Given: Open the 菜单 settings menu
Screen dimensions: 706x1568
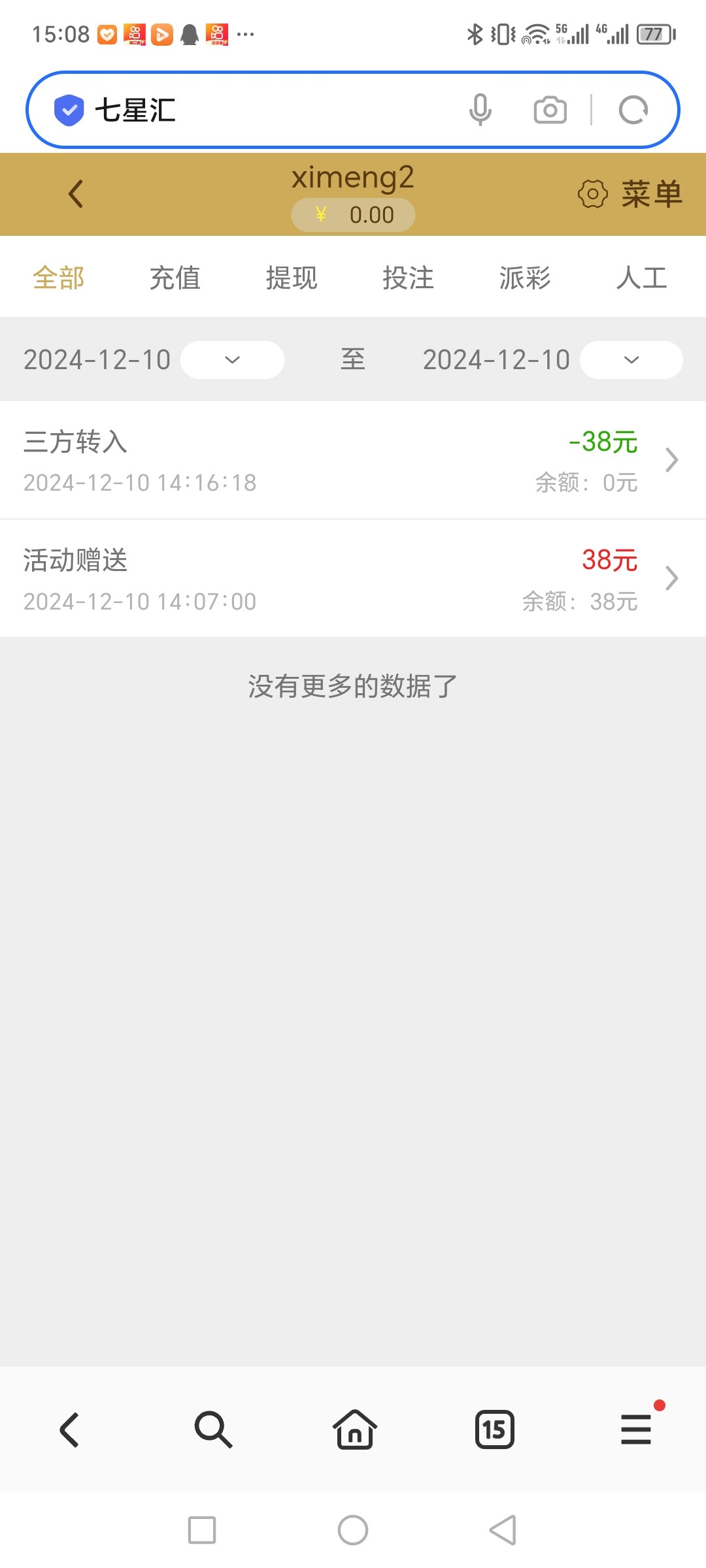Looking at the screenshot, I should 630,194.
